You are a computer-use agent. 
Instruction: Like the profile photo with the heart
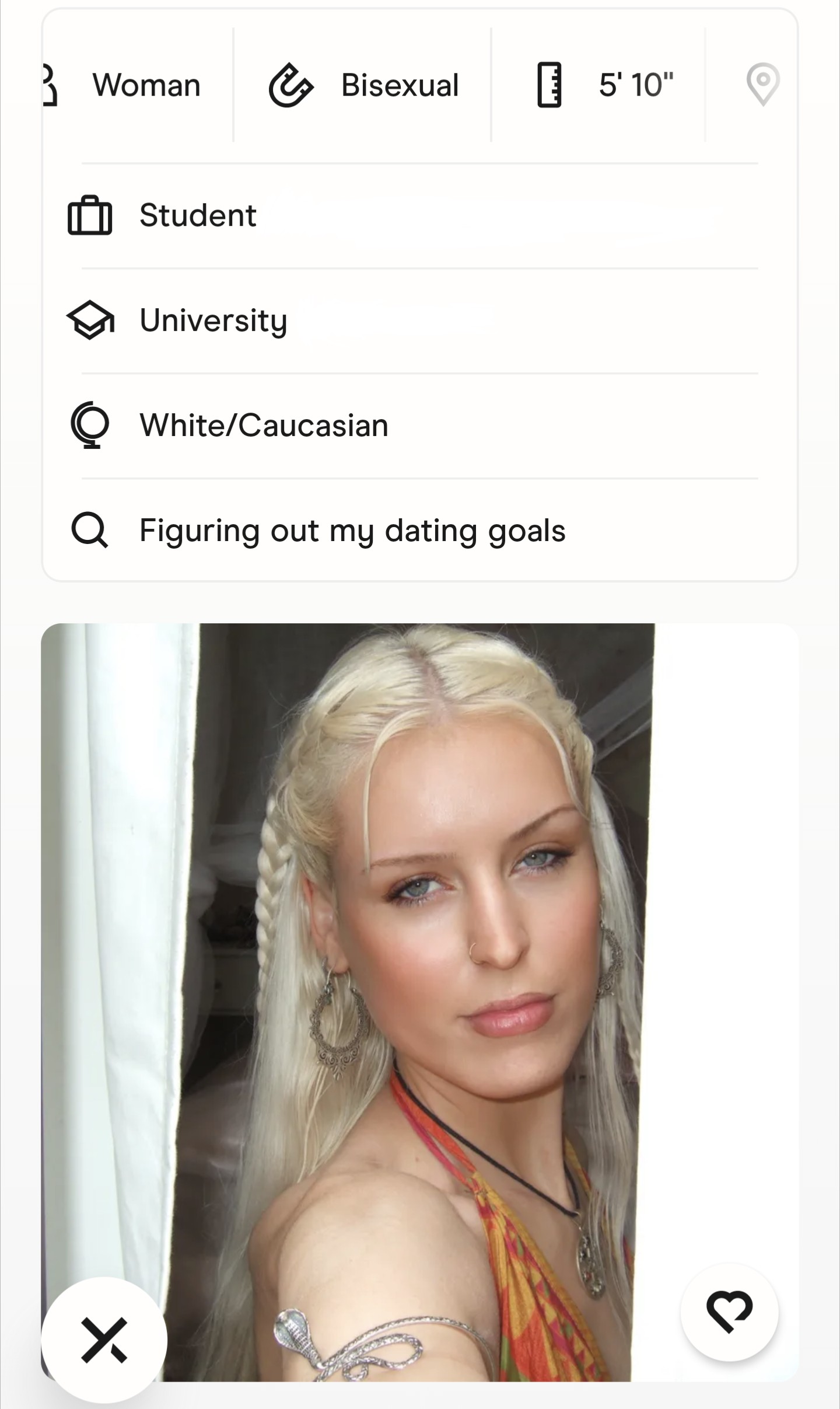tap(729, 1312)
